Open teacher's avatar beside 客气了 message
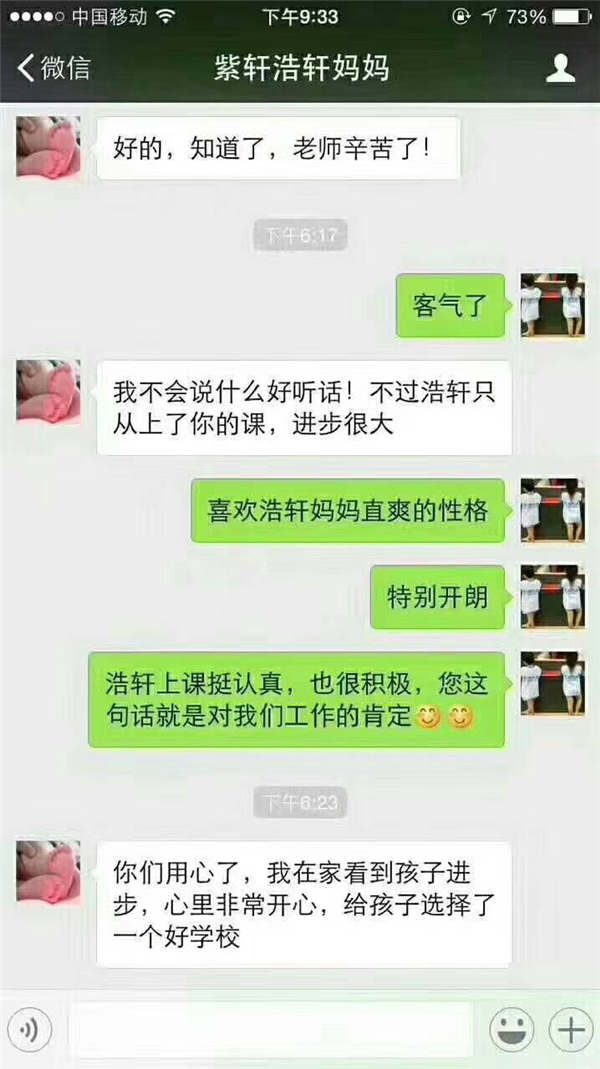The width and height of the screenshot is (600, 1069). pyautogui.click(x=552, y=305)
